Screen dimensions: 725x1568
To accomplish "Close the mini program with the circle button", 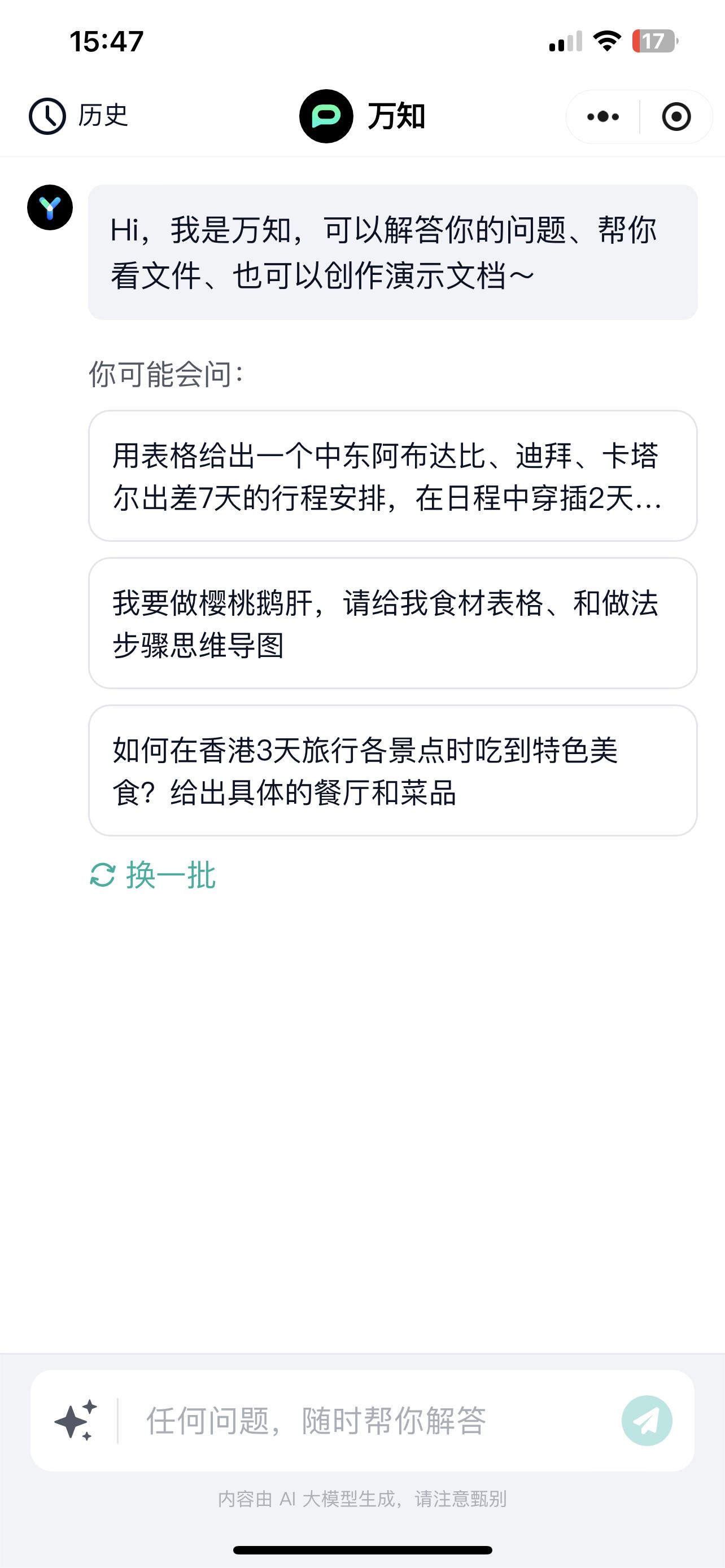I will coord(676,116).
